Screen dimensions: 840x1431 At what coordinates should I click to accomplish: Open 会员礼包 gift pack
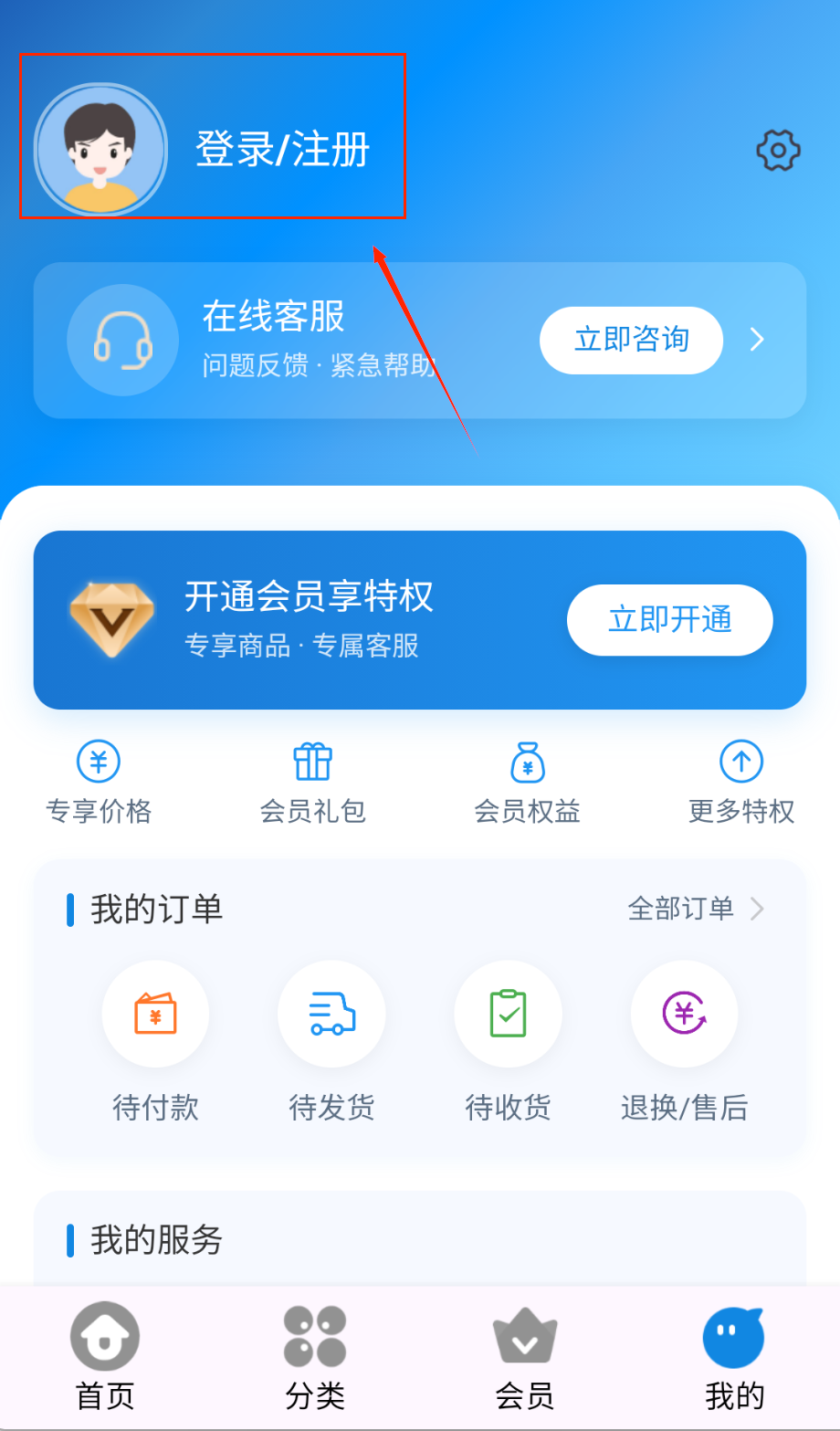point(313,782)
